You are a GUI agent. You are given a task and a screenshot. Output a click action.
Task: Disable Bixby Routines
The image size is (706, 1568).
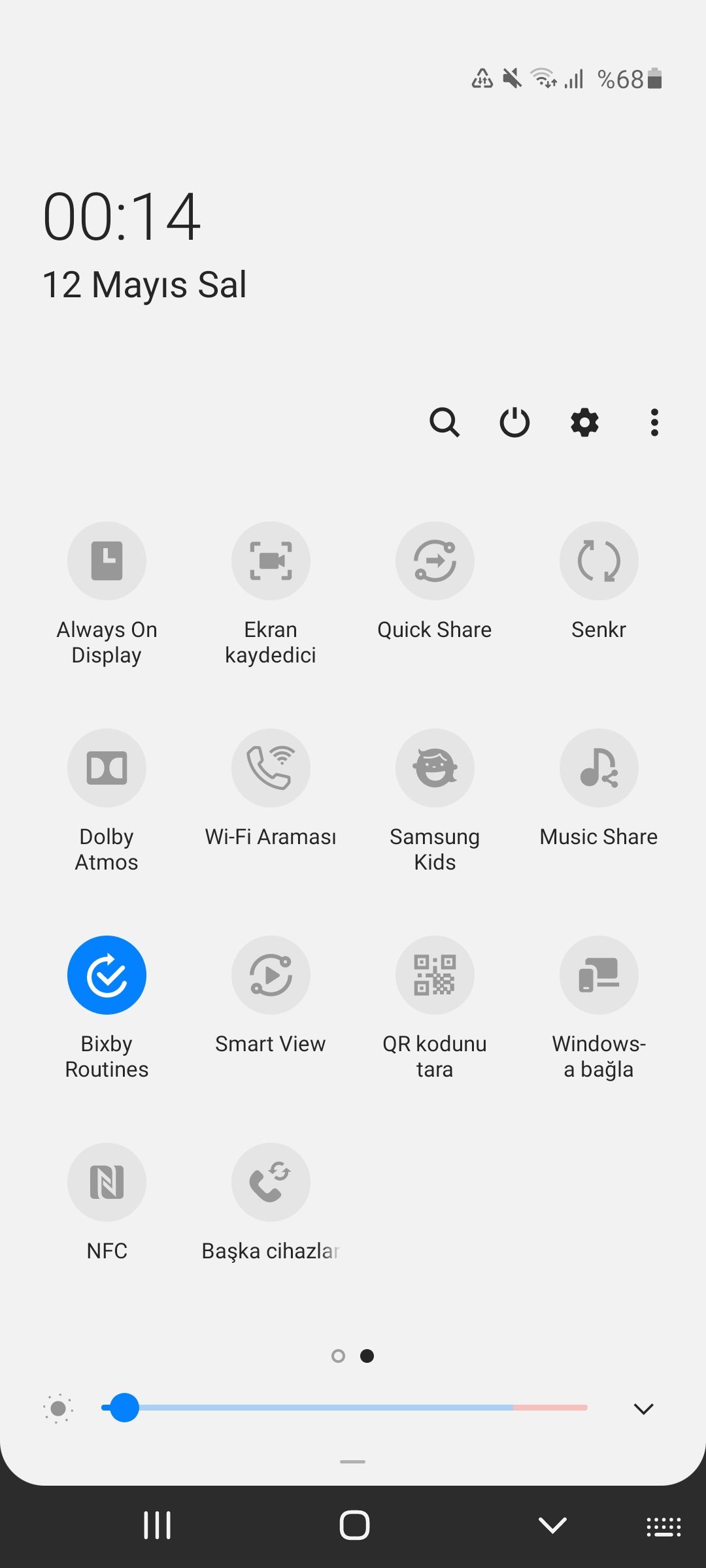click(x=107, y=975)
